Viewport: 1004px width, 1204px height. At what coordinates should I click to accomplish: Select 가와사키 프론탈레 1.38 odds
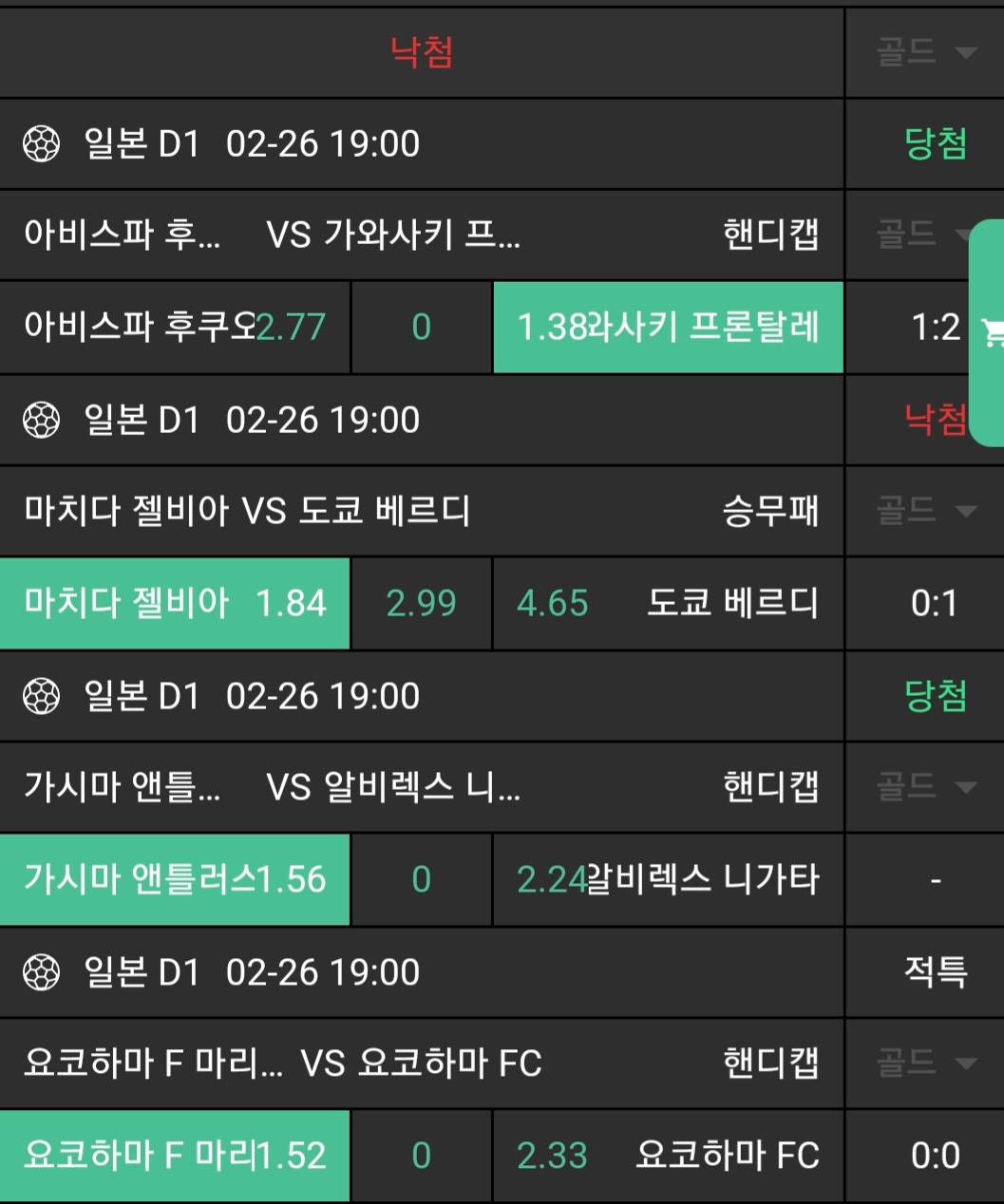[668, 328]
